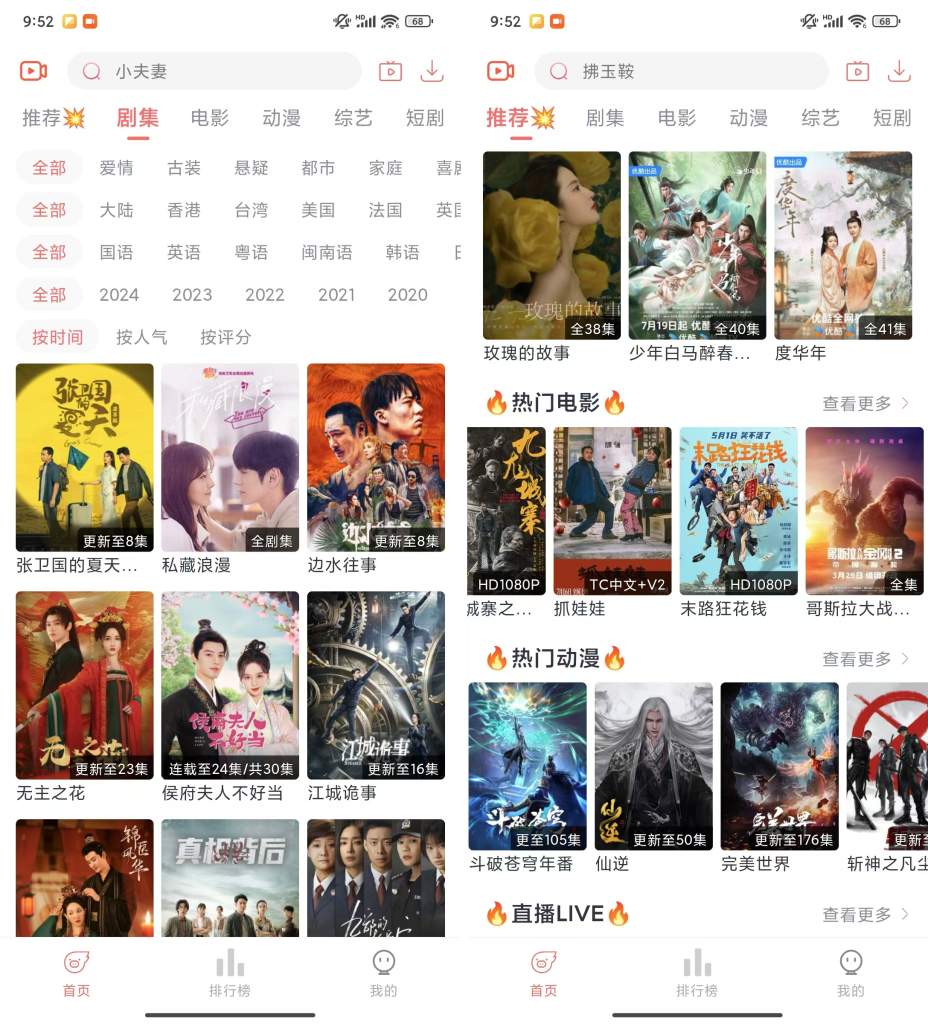Screen dimensions: 928x1024
Task: Tap the search box showing 小夫妻
Action: tap(214, 72)
